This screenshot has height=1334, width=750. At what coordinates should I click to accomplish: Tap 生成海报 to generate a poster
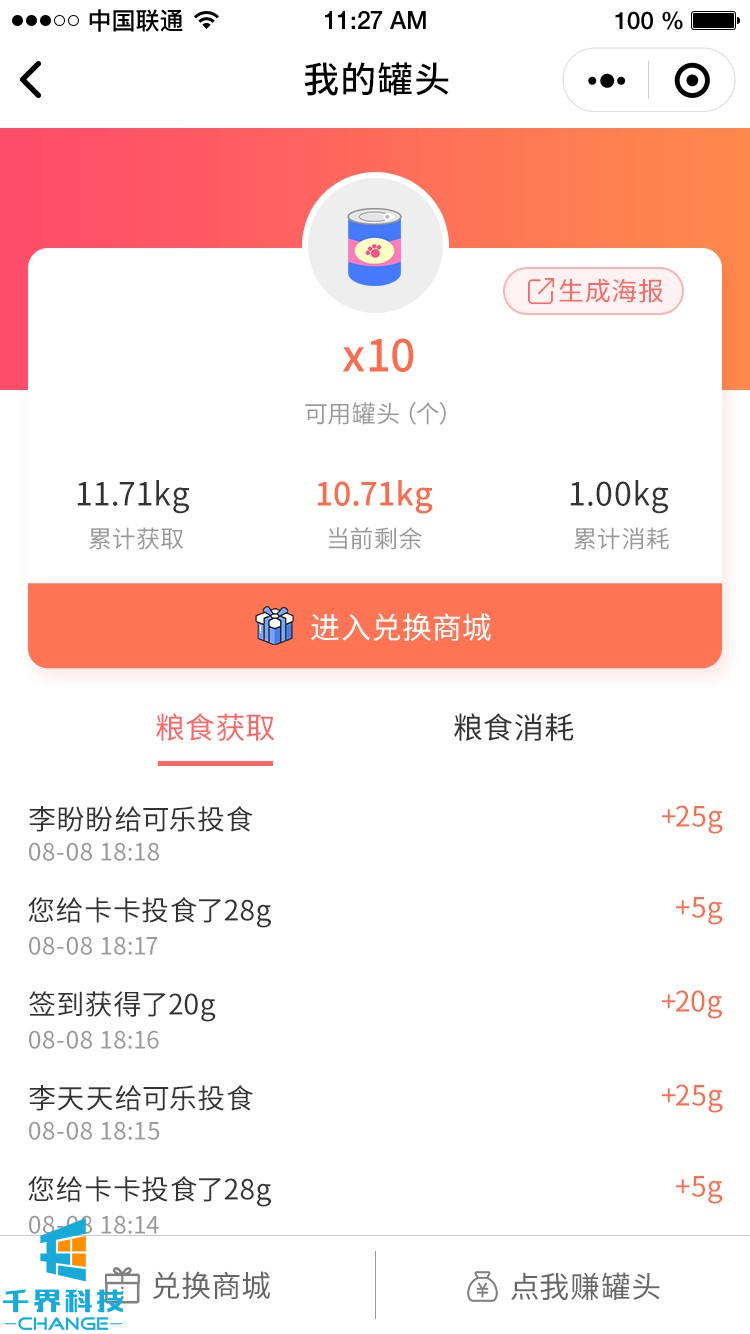593,291
